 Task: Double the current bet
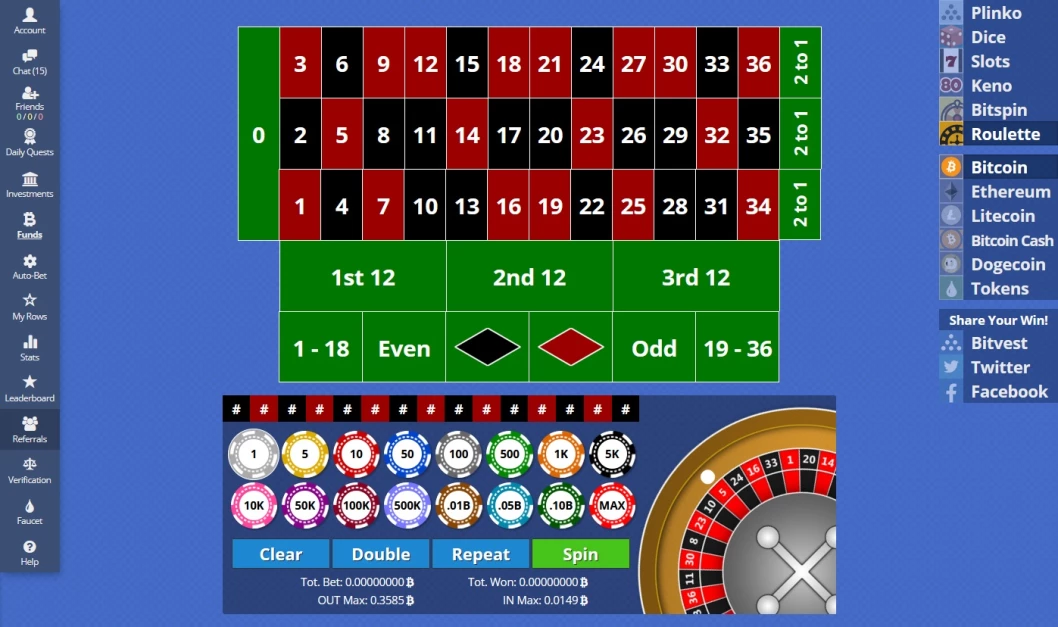[x=380, y=554]
